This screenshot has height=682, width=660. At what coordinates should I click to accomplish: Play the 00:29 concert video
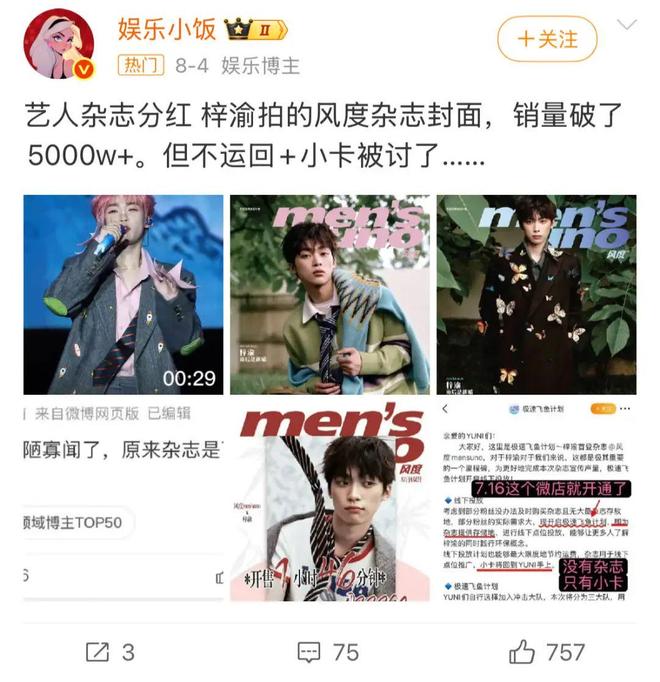(x=123, y=295)
